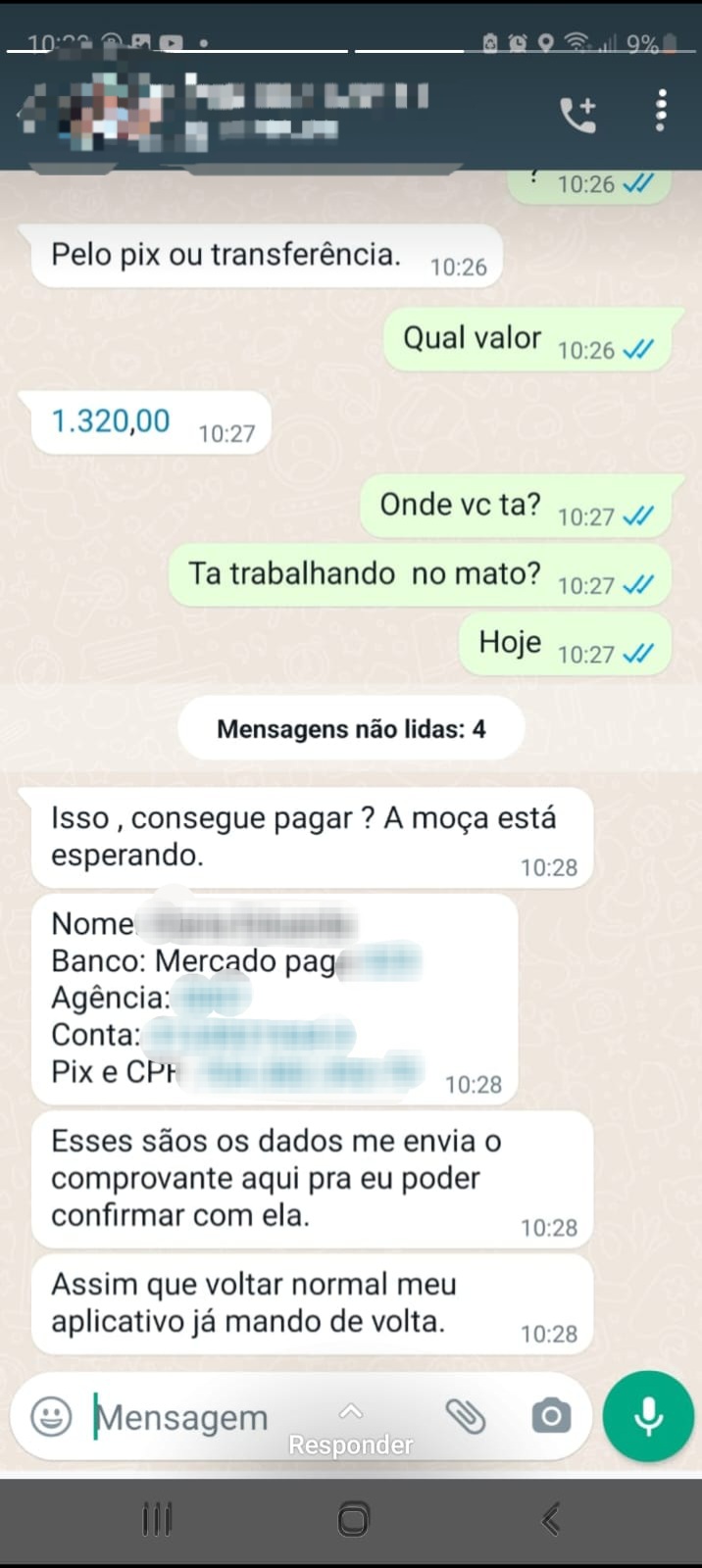Image resolution: width=702 pixels, height=1568 pixels.
Task: Open recent apps from the navigation bar
Action: (157, 1519)
